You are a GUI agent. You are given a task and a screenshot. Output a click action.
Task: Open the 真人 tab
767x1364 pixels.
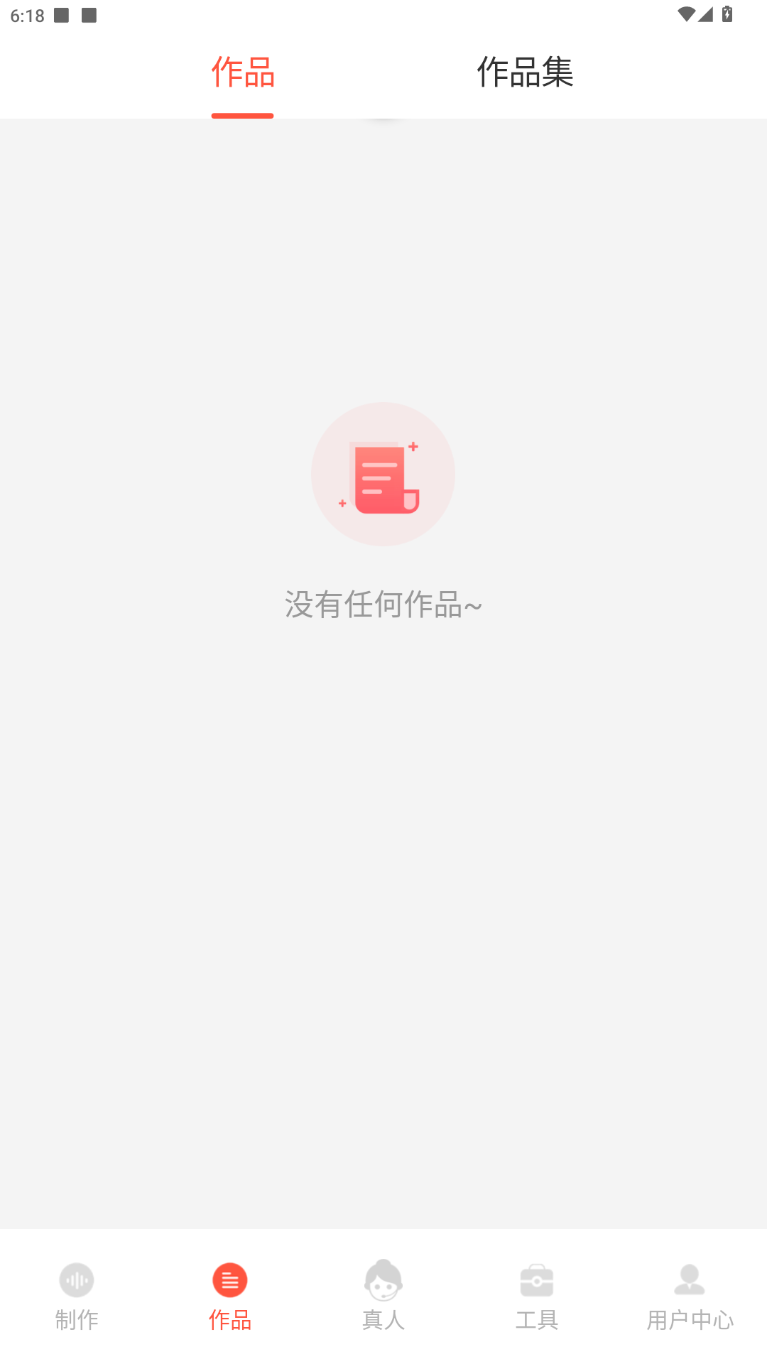click(x=383, y=1297)
